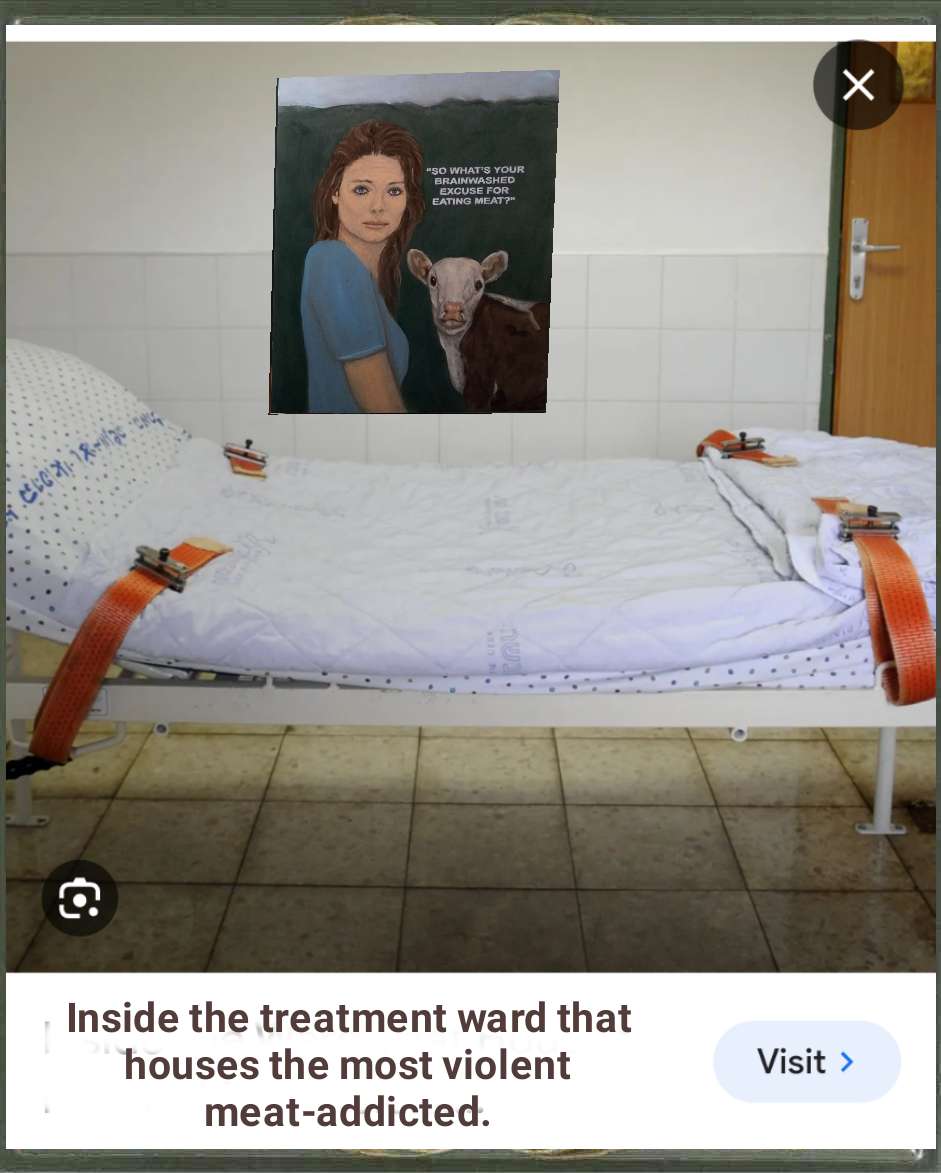Tap the Visit button
This screenshot has height=1173, width=941.
[806, 1062]
